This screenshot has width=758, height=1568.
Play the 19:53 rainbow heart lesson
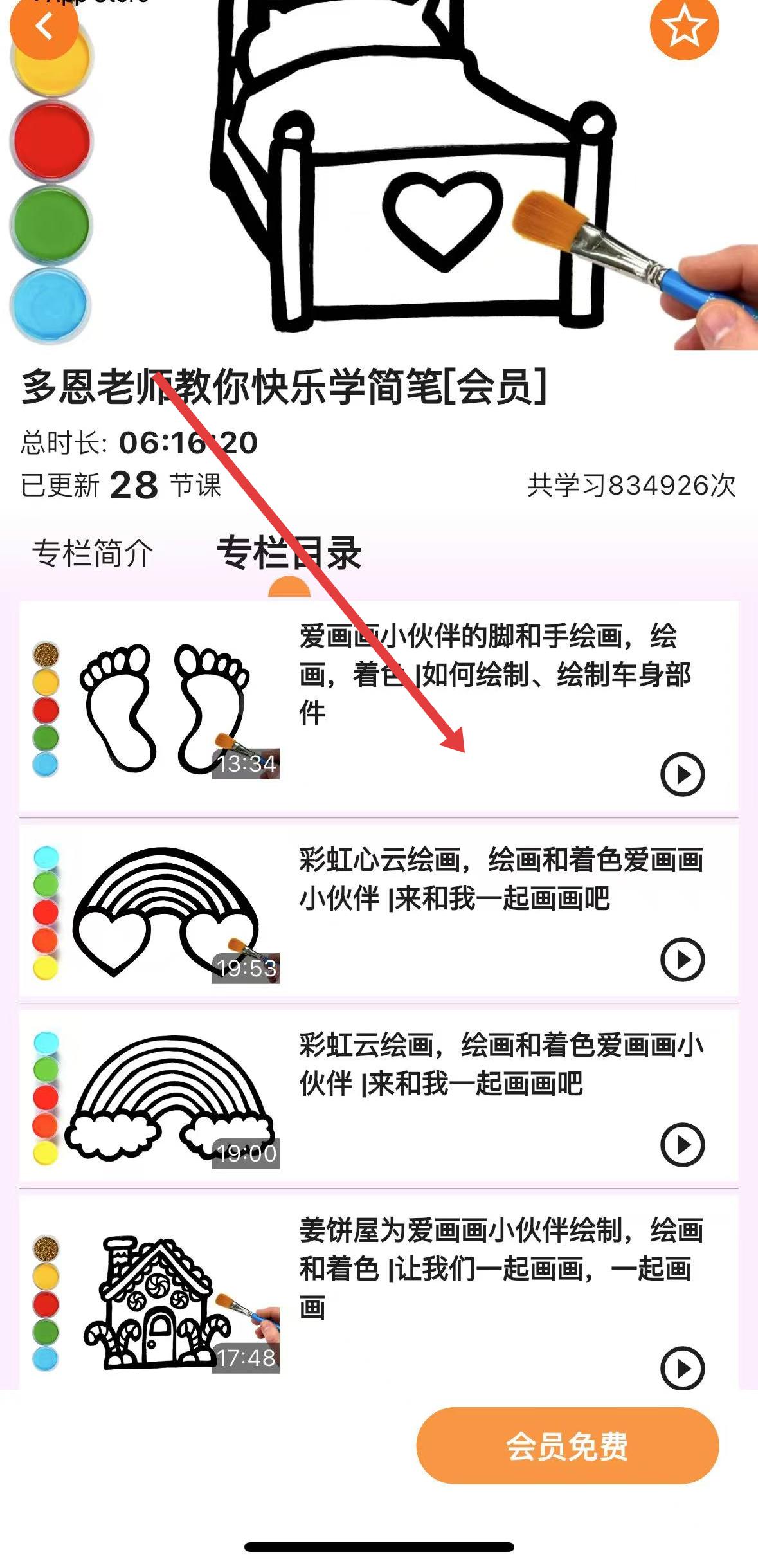point(683,960)
